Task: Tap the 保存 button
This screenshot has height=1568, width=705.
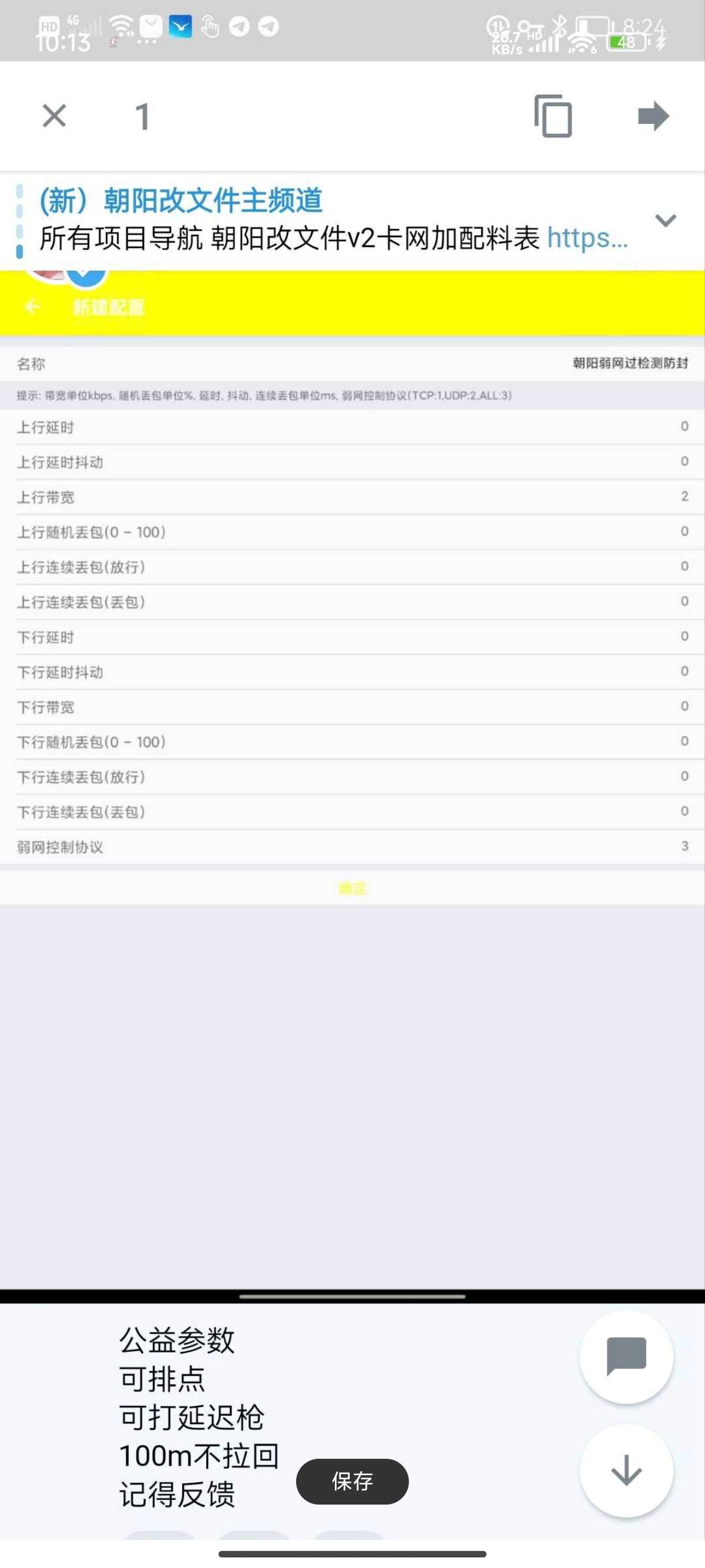Action: pyautogui.click(x=352, y=1481)
